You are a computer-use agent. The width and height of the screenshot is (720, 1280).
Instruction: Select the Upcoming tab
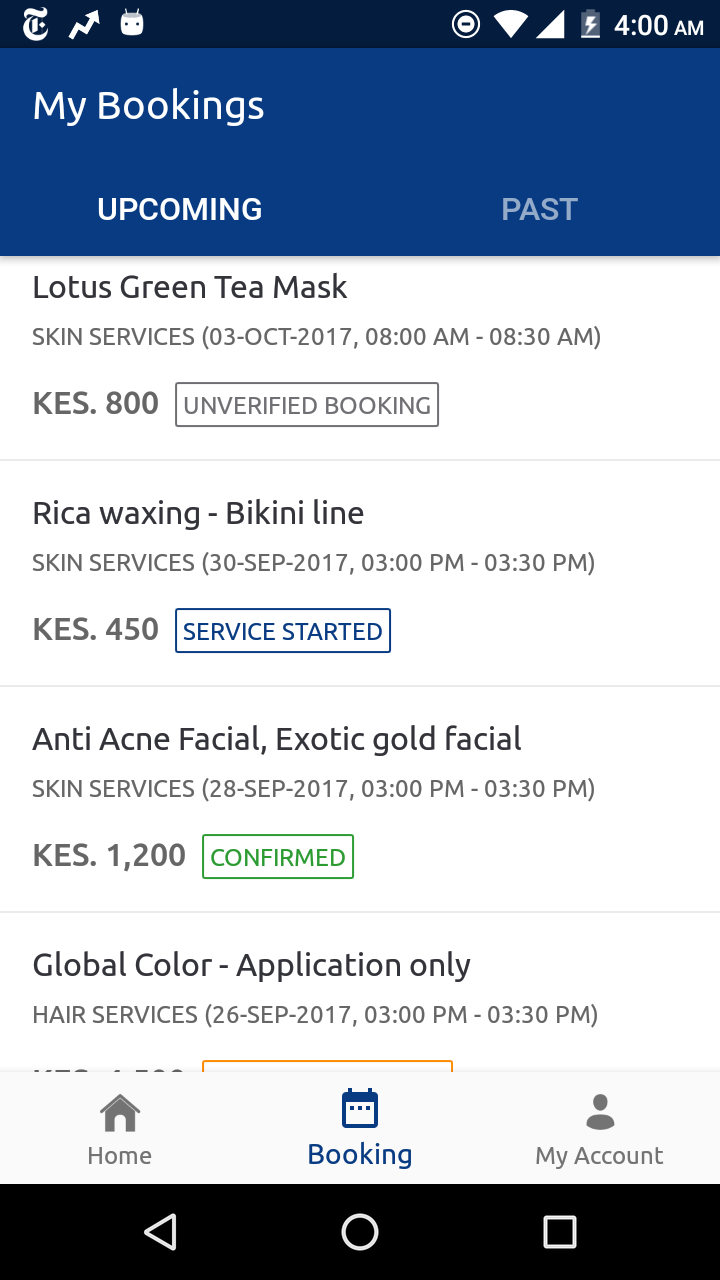tap(180, 209)
